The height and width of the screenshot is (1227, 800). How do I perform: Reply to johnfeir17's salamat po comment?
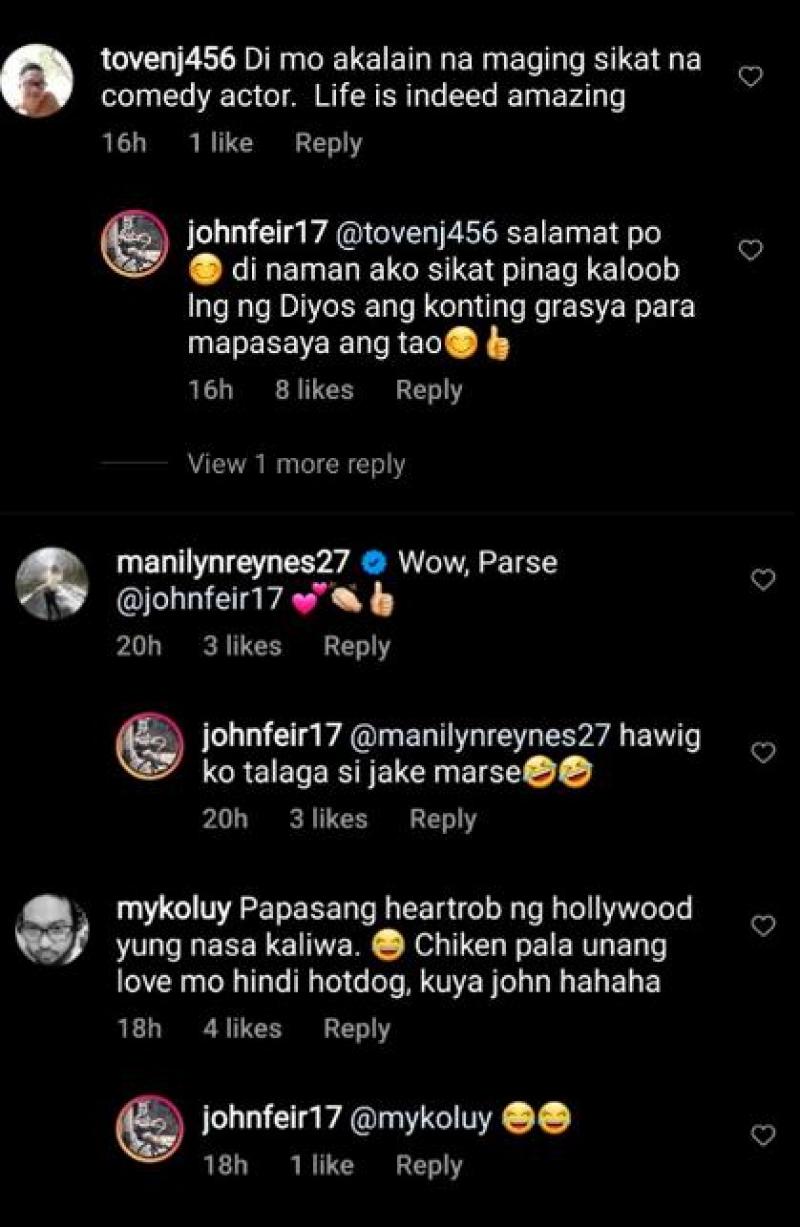[429, 390]
